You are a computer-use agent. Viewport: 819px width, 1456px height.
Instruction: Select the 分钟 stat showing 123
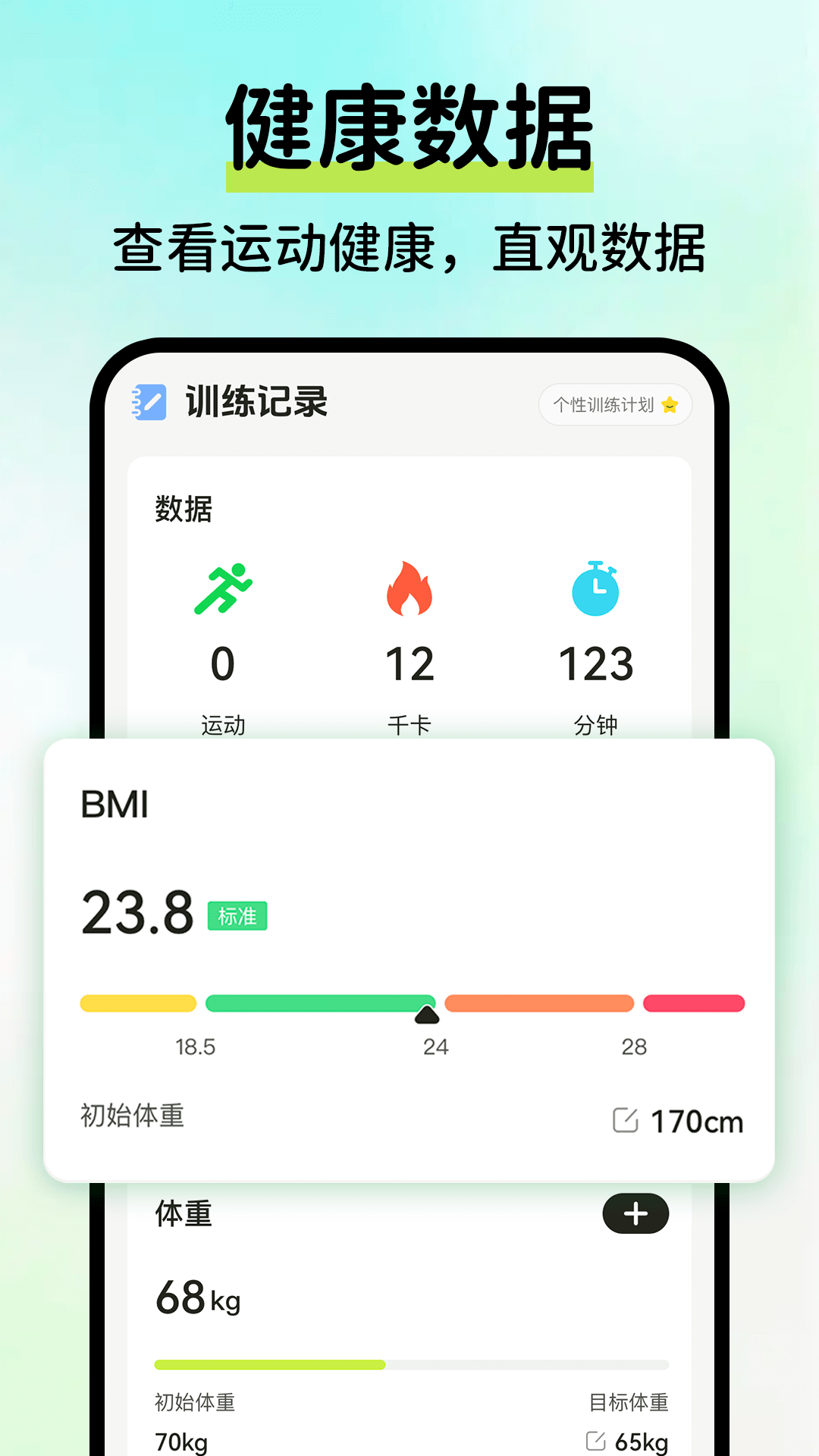point(597,664)
